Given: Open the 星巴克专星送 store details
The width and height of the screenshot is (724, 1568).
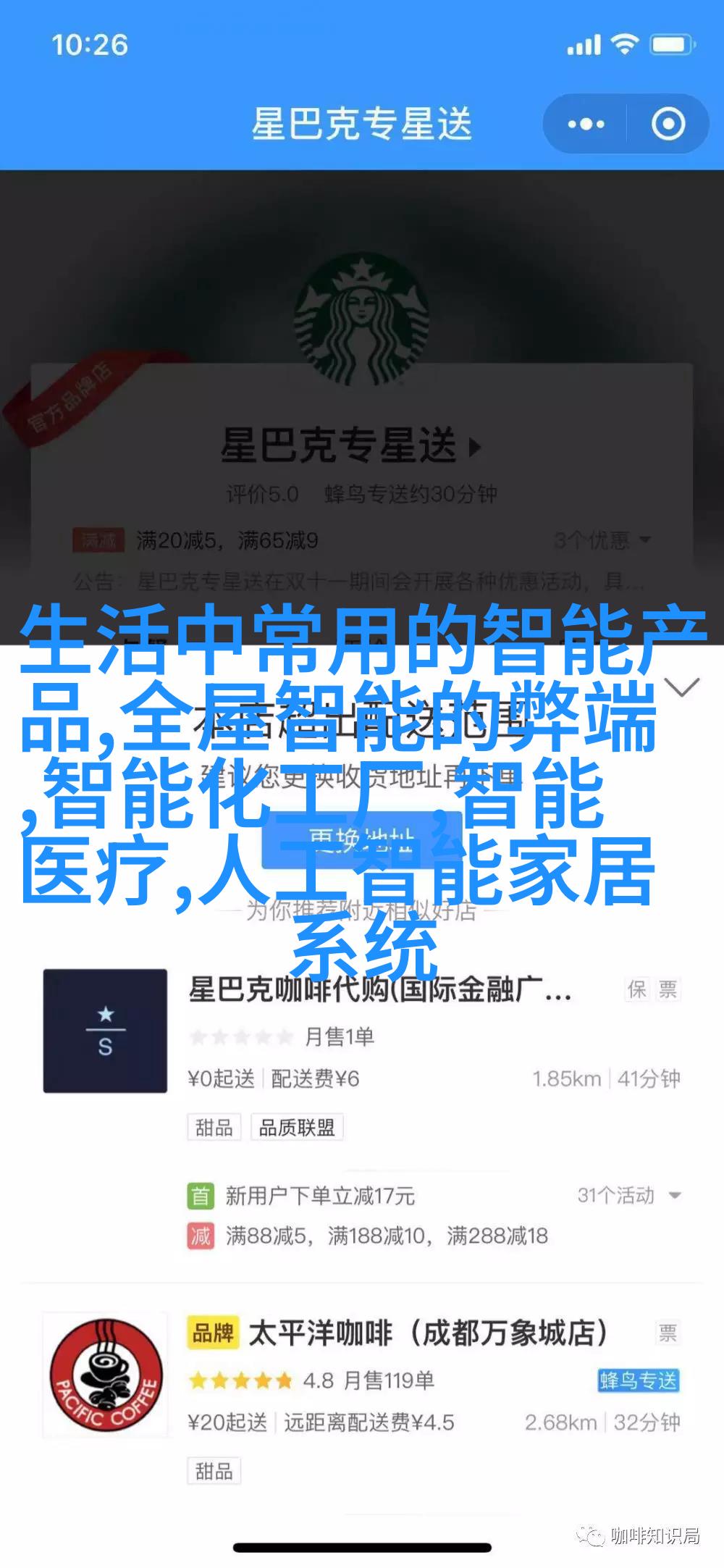Looking at the screenshot, I should pos(350,445).
